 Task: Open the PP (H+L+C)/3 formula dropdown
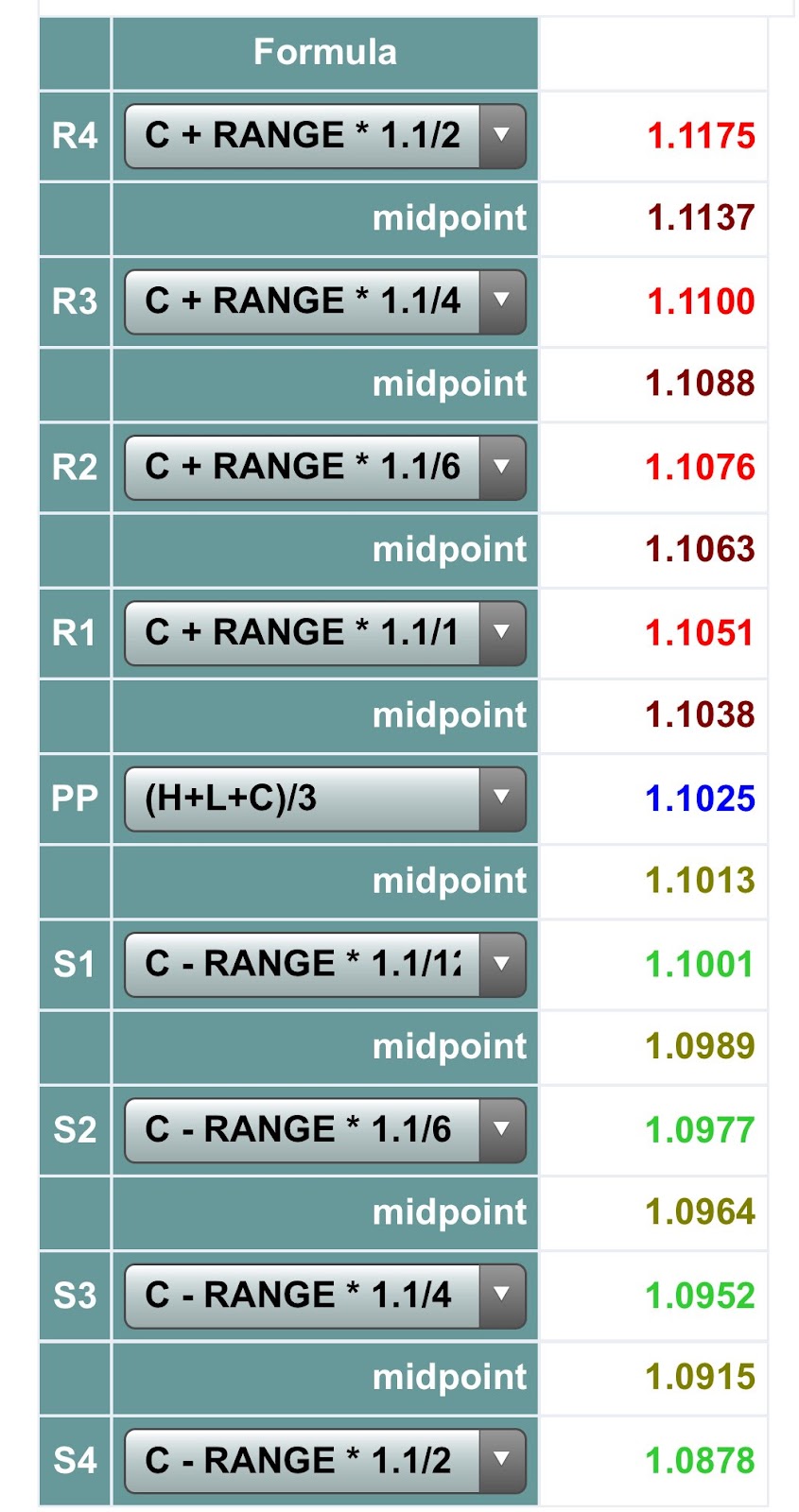[x=324, y=799]
